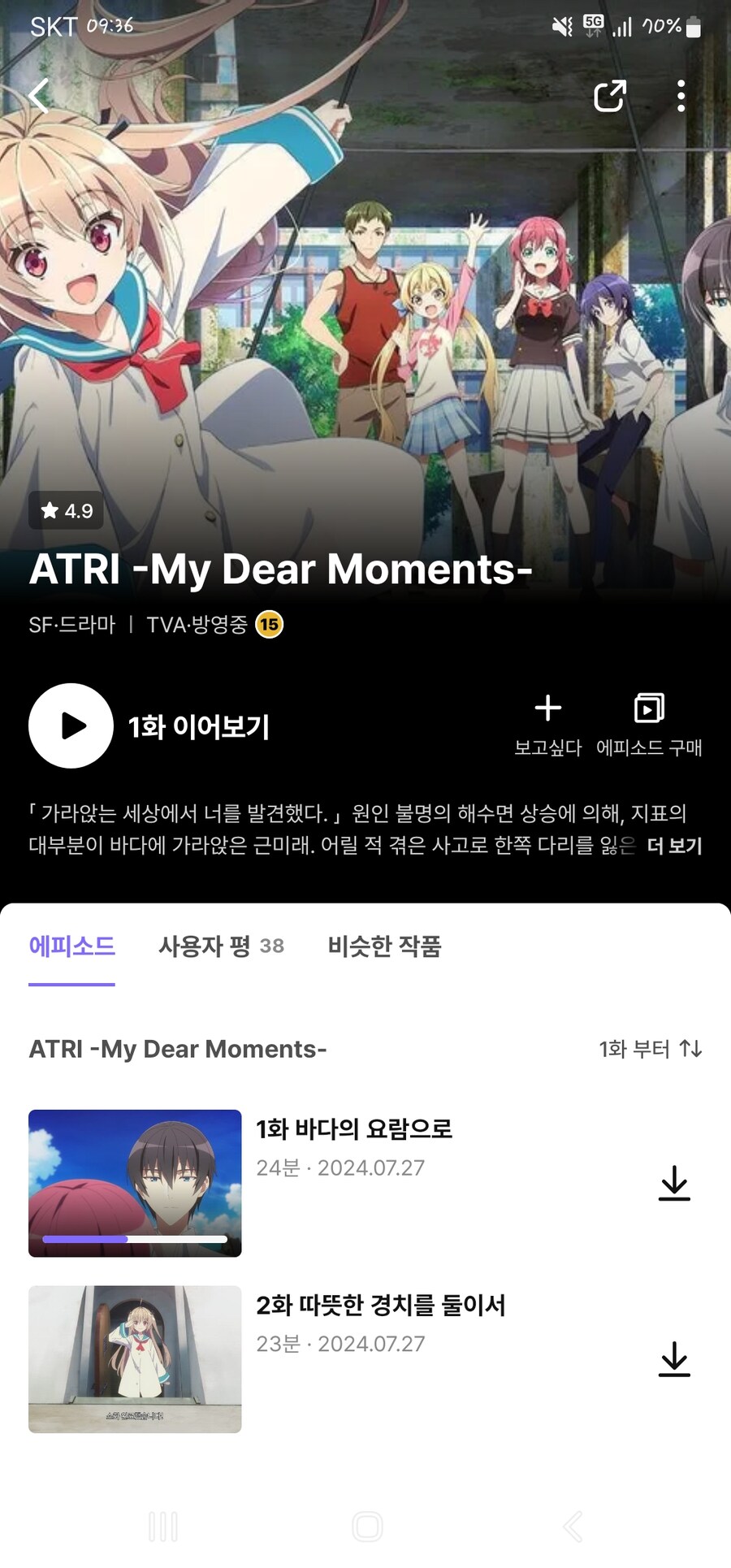Select the 에피소드 tab label
Image resolution: width=731 pixels, height=1568 pixels.
pos(72,946)
